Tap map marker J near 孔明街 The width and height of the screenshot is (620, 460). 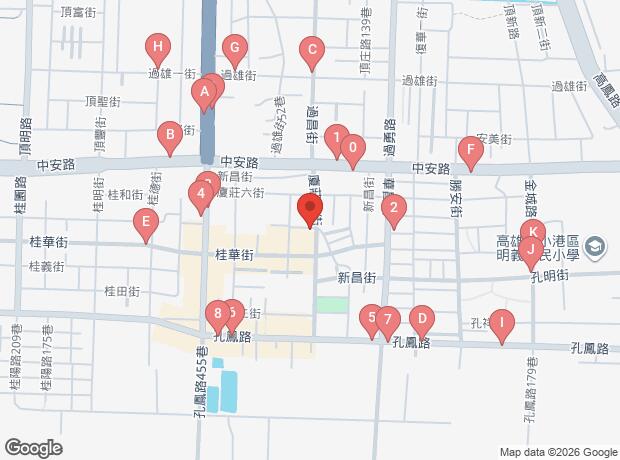pyautogui.click(x=531, y=250)
